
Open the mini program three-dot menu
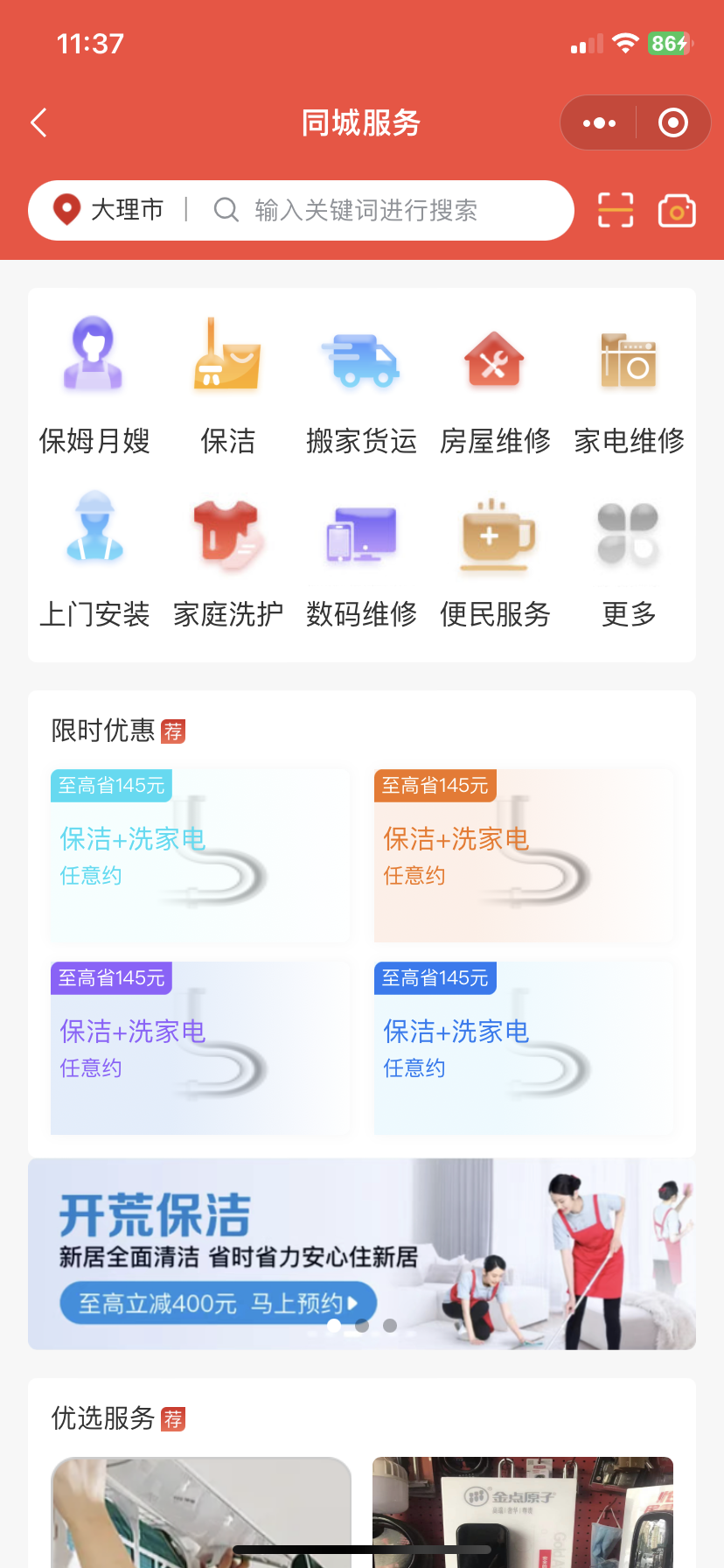pos(599,122)
